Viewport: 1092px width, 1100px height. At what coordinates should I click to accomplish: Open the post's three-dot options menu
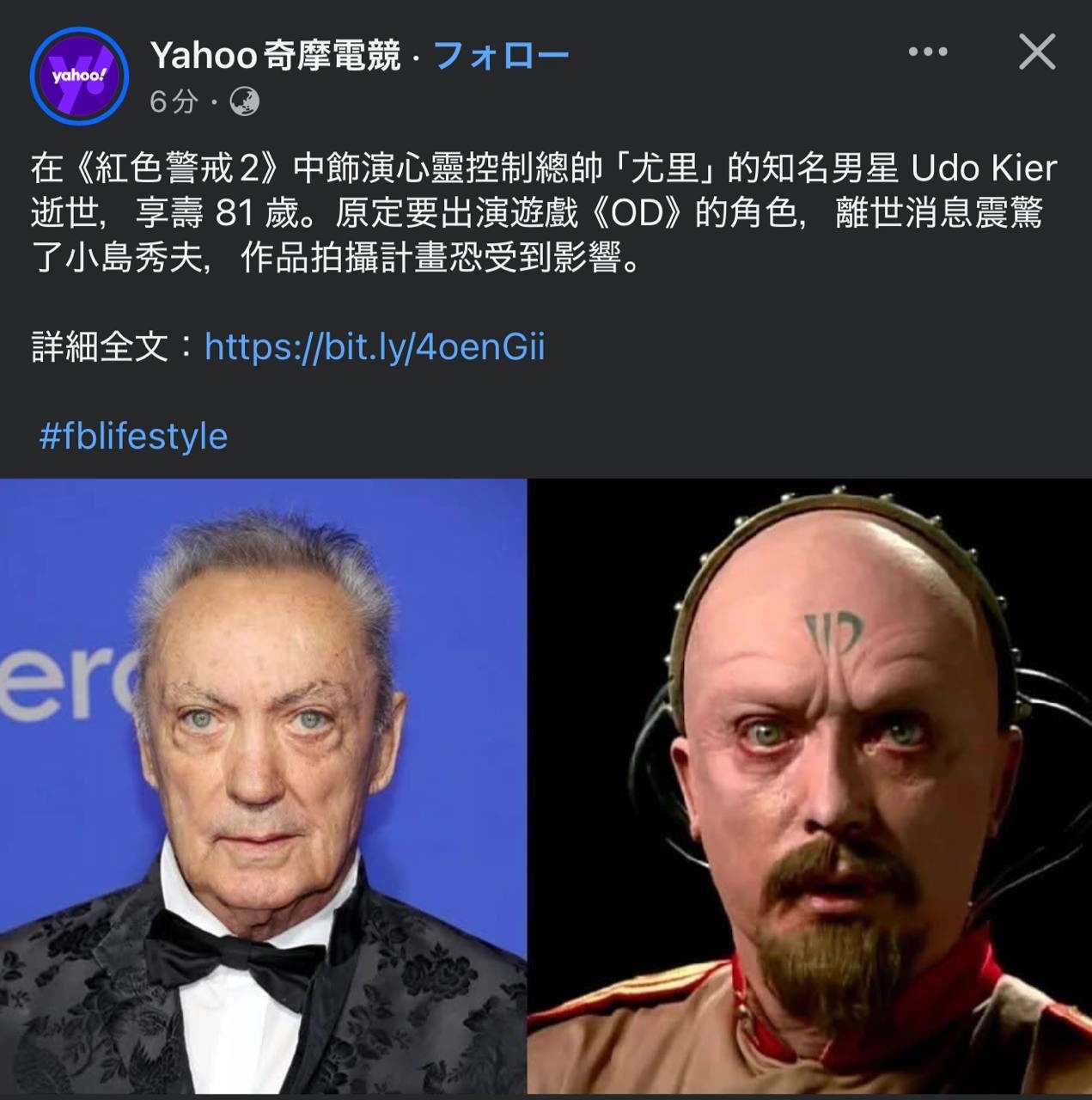tap(928, 52)
